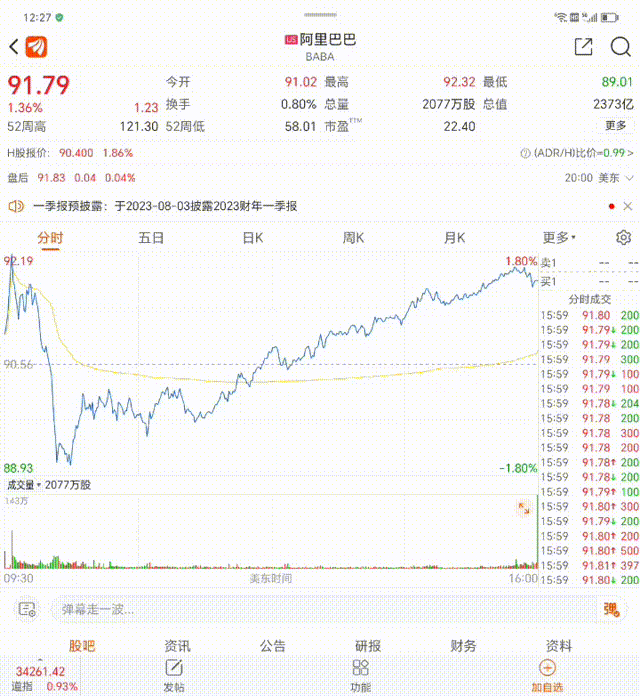The image size is (640, 696).
Task: Open the 更多 chart period dropdown
Action: 559,238
